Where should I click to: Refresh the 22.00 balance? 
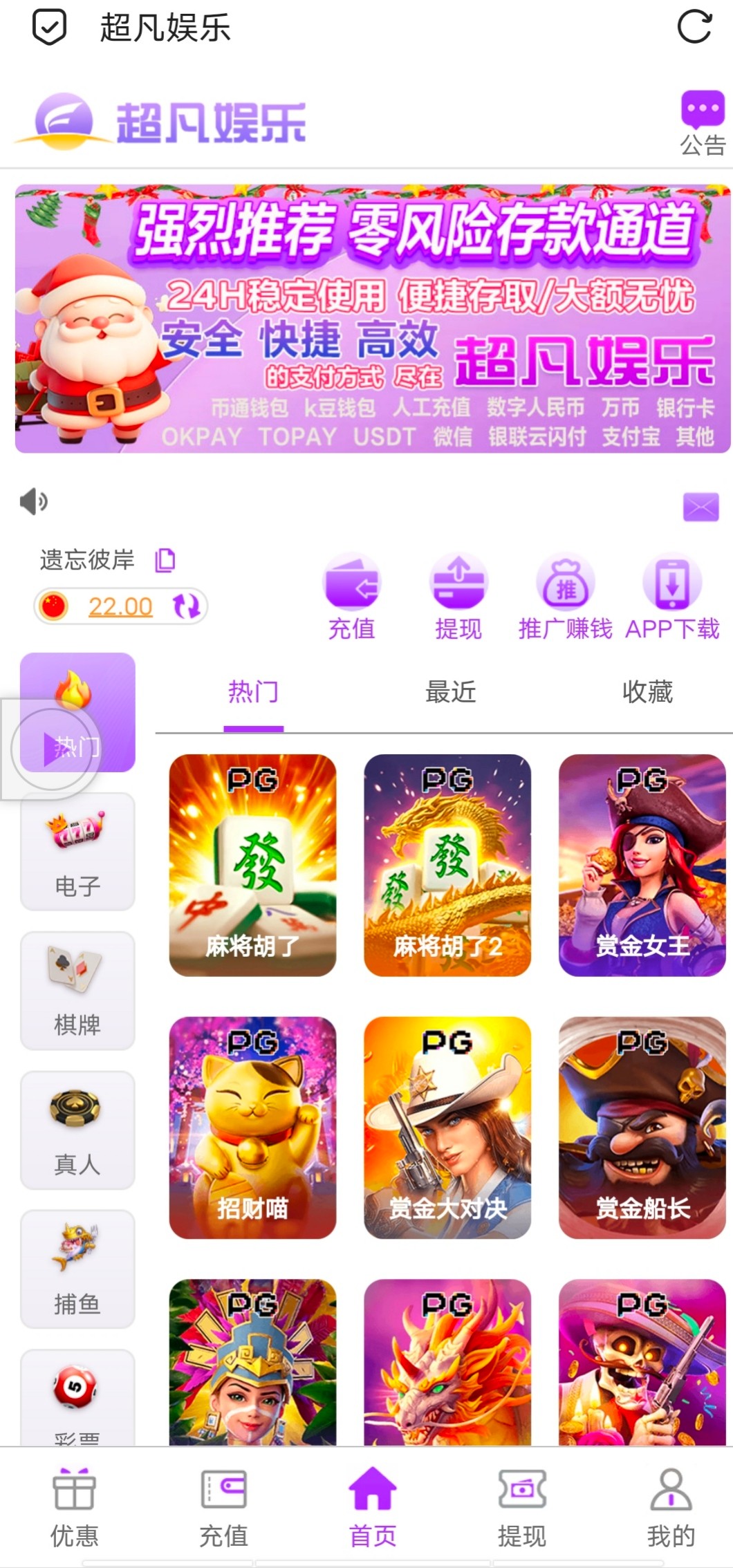point(186,606)
